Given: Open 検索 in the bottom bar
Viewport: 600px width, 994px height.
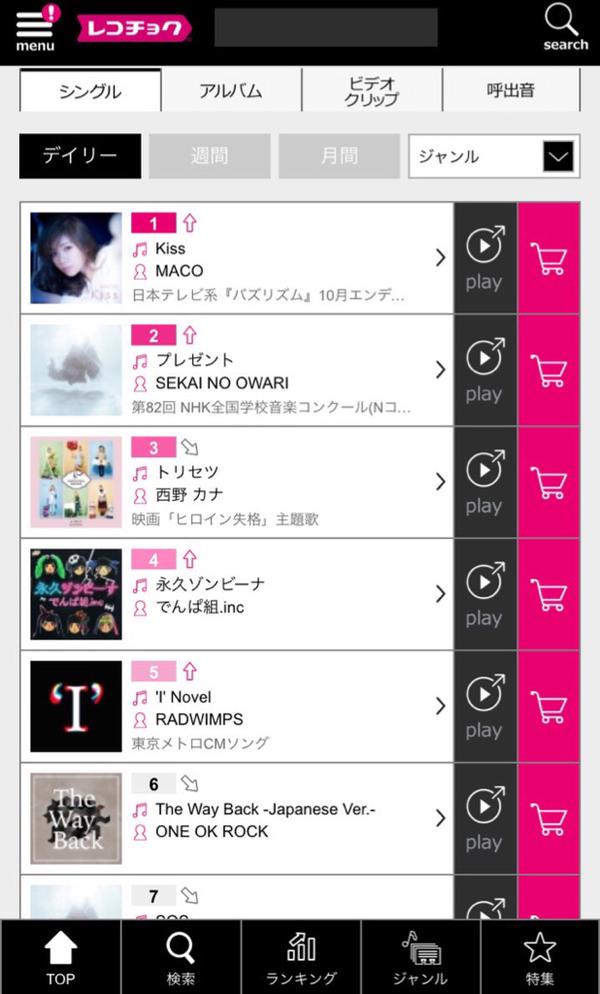Looking at the screenshot, I should coord(181,957).
